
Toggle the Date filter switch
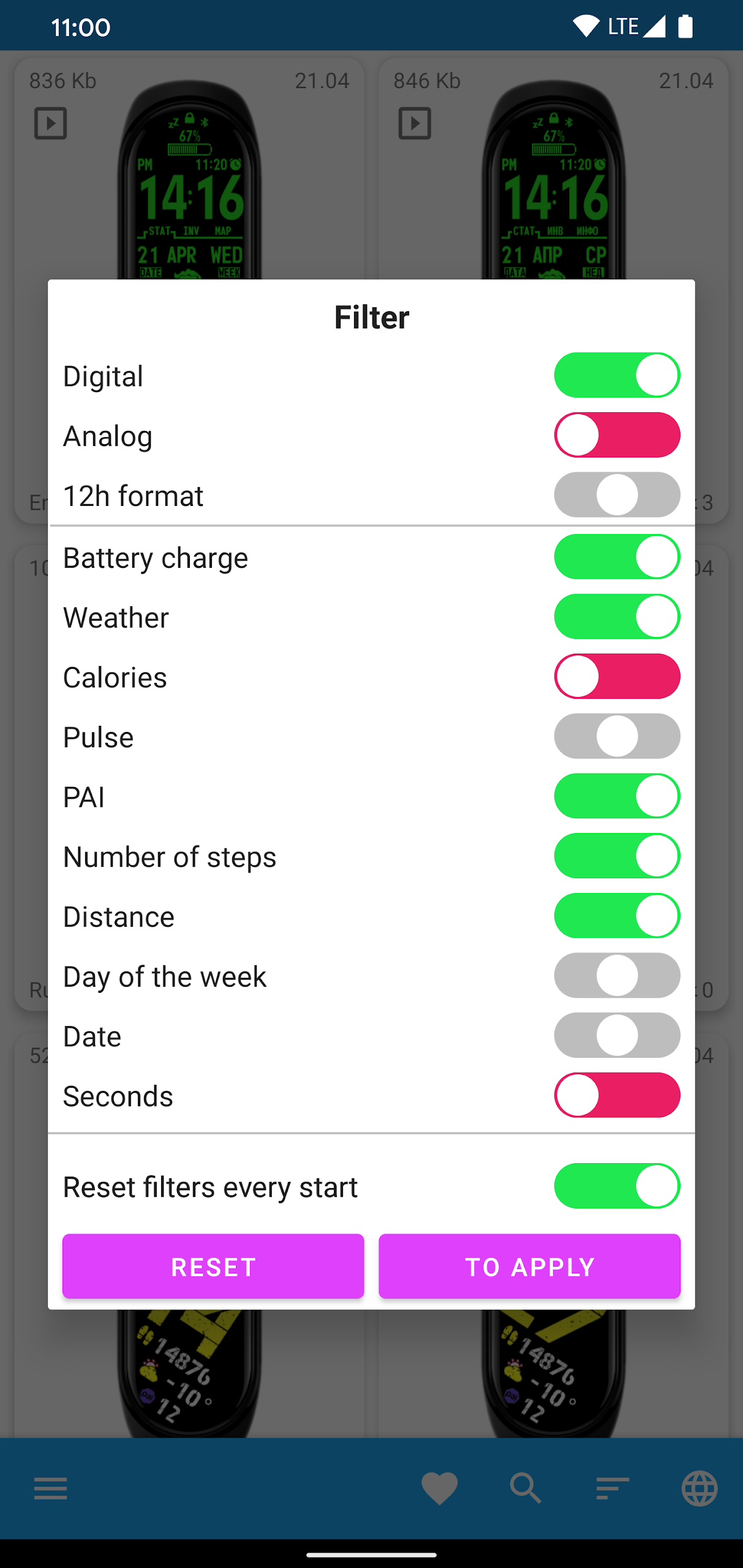coord(617,1035)
